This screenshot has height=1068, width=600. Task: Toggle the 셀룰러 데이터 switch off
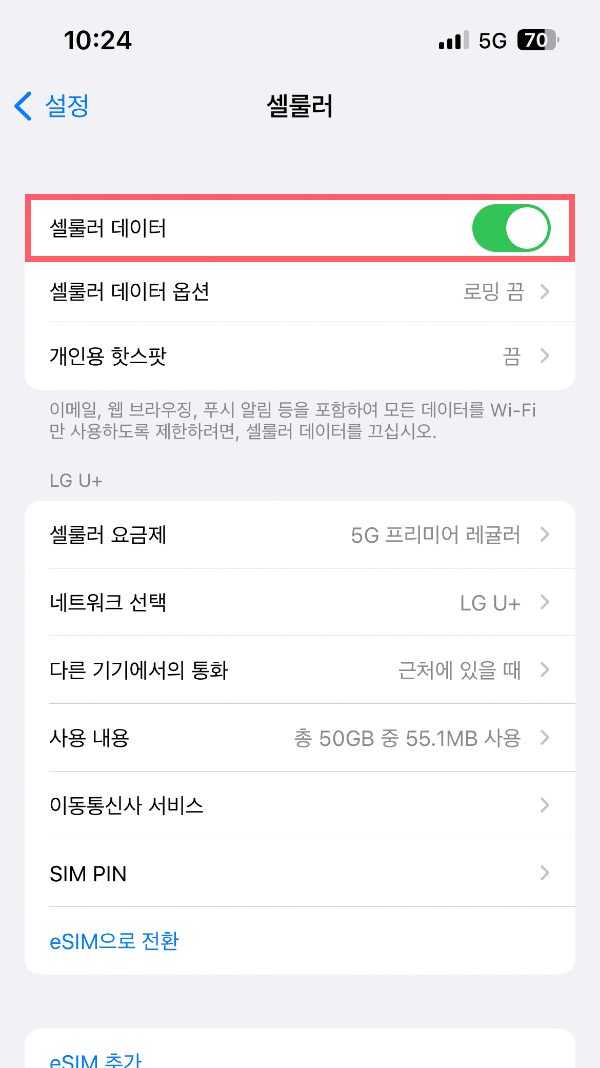pyautogui.click(x=510, y=228)
